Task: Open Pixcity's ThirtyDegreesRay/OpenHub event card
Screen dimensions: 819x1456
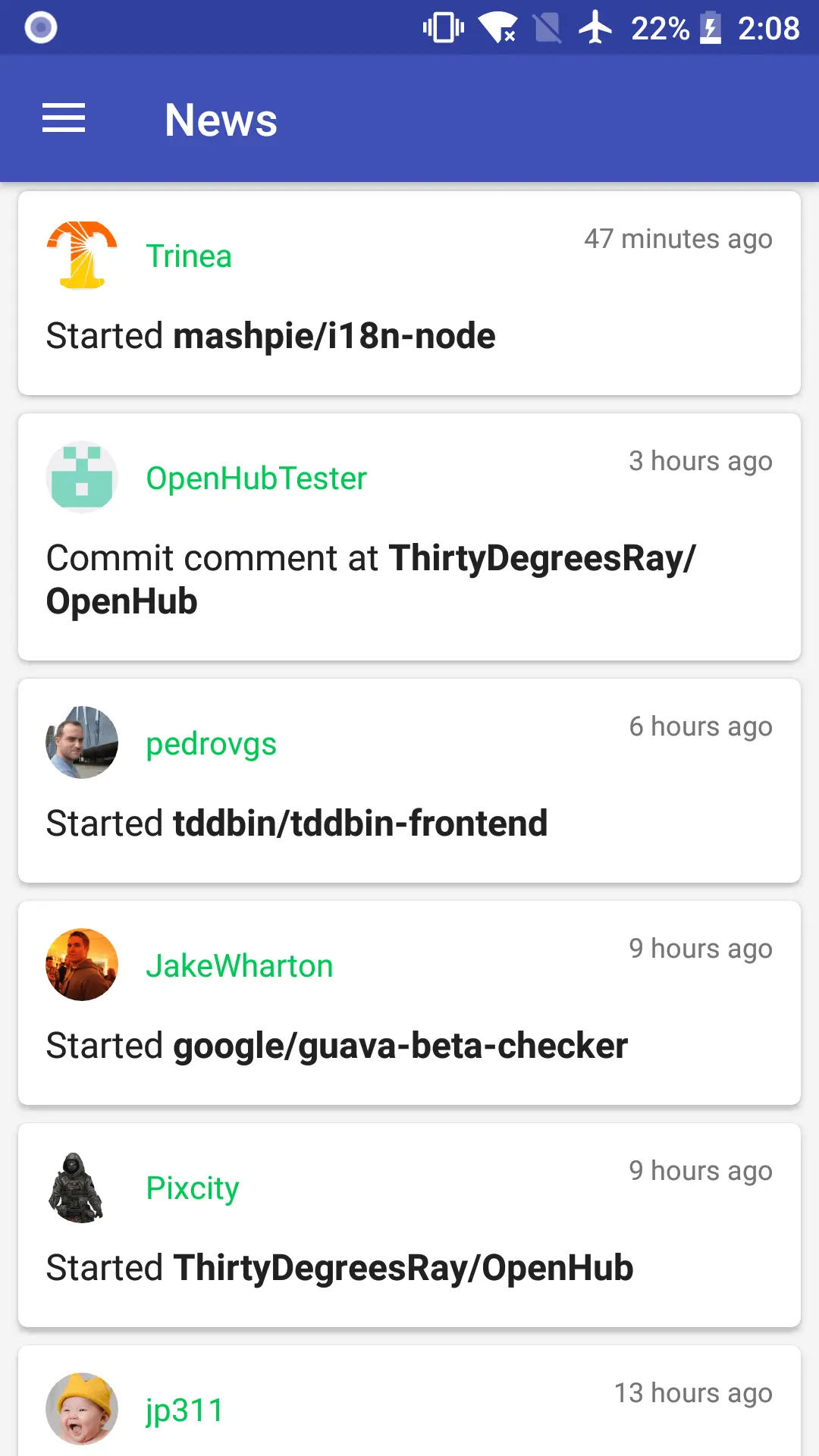Action: point(409,1268)
